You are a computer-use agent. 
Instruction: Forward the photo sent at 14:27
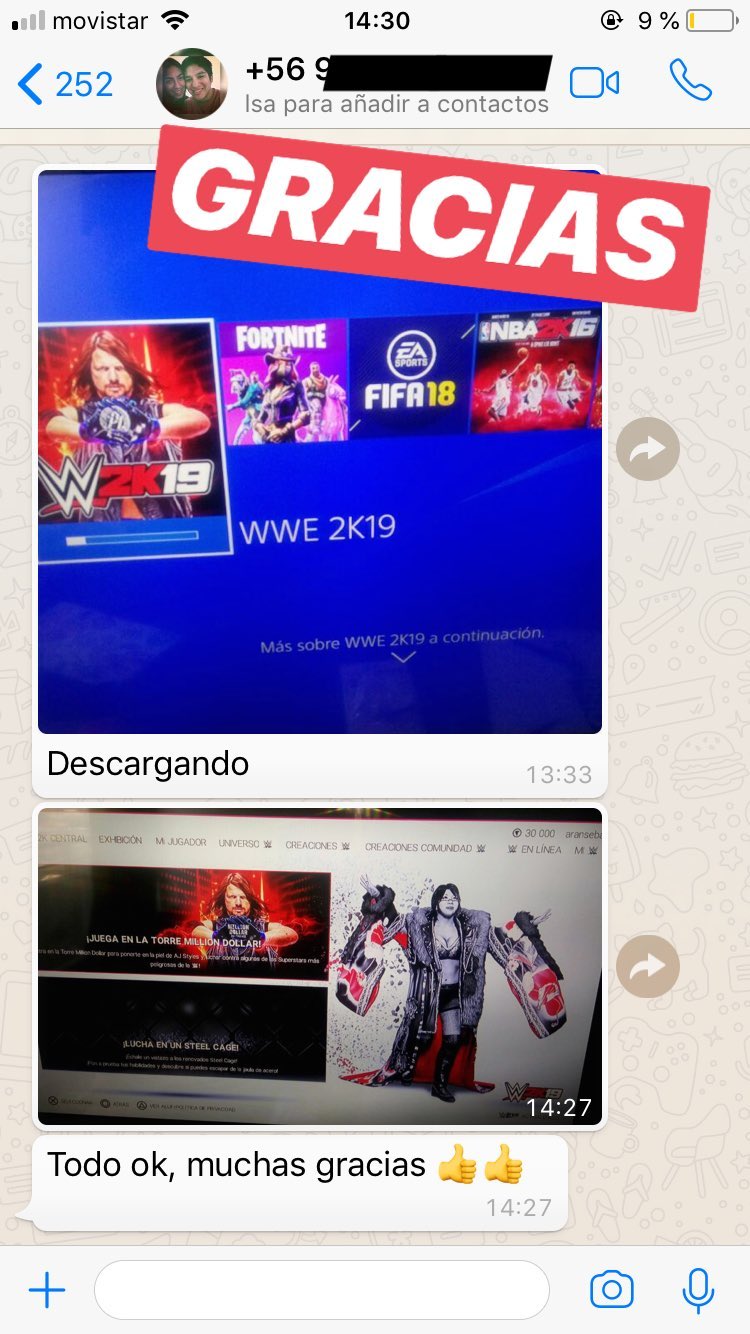point(648,967)
